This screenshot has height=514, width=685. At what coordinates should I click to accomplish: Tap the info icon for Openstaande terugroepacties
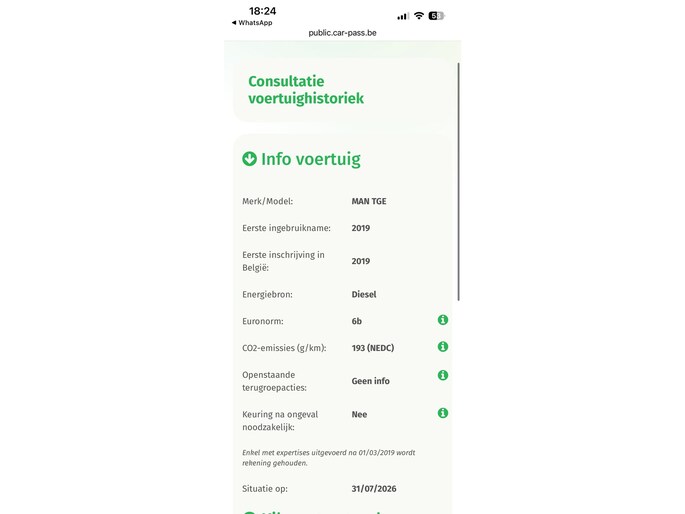(443, 375)
